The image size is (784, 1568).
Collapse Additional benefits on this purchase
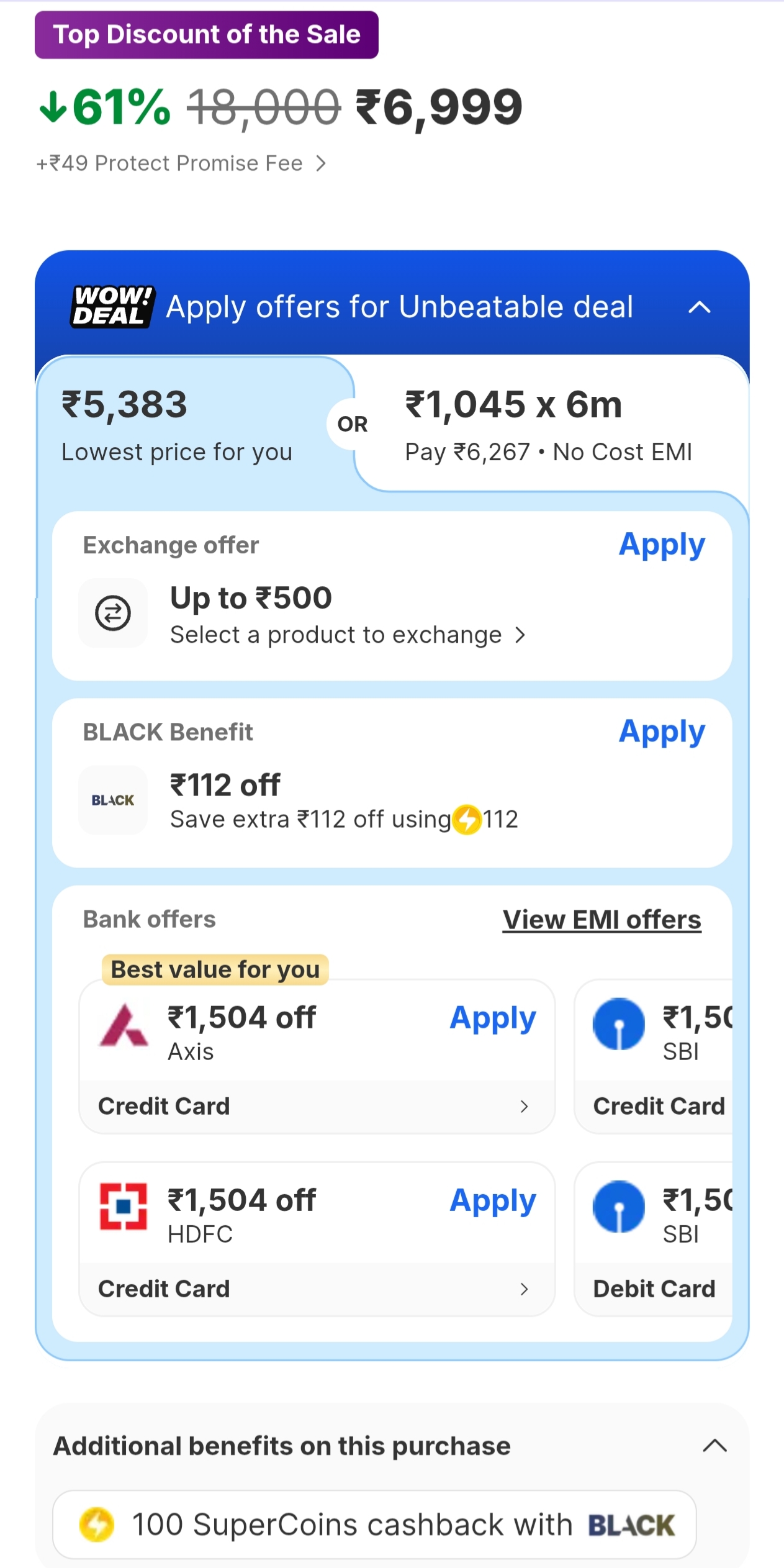714,1446
